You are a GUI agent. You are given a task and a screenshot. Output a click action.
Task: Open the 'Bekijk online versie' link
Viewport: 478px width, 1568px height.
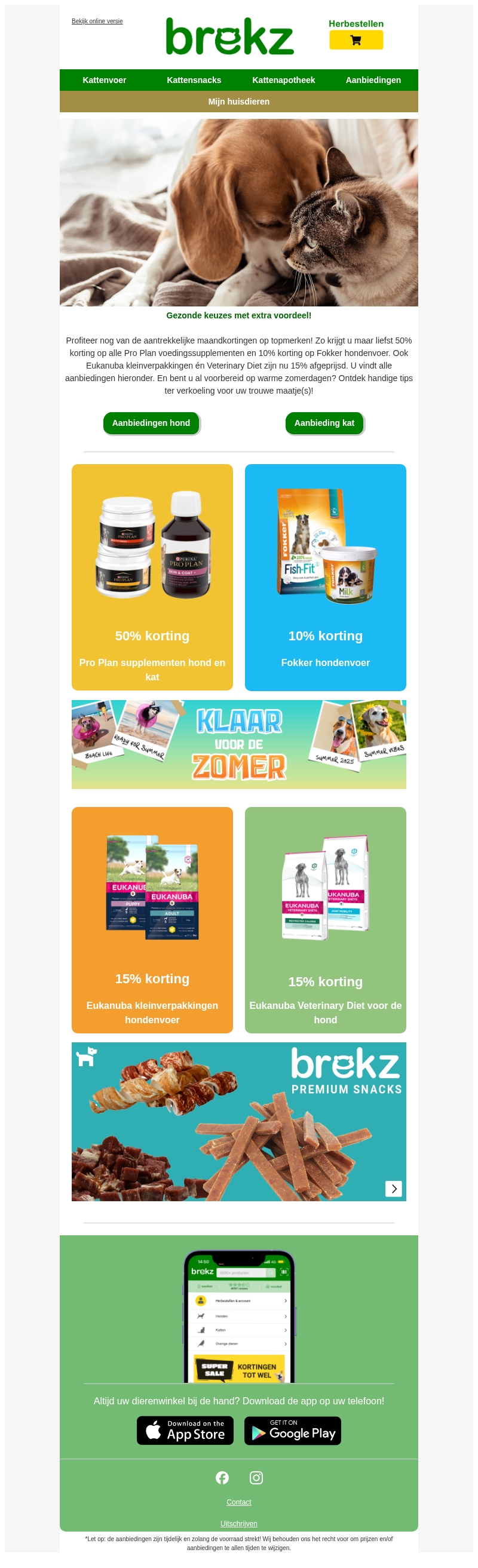(x=97, y=22)
